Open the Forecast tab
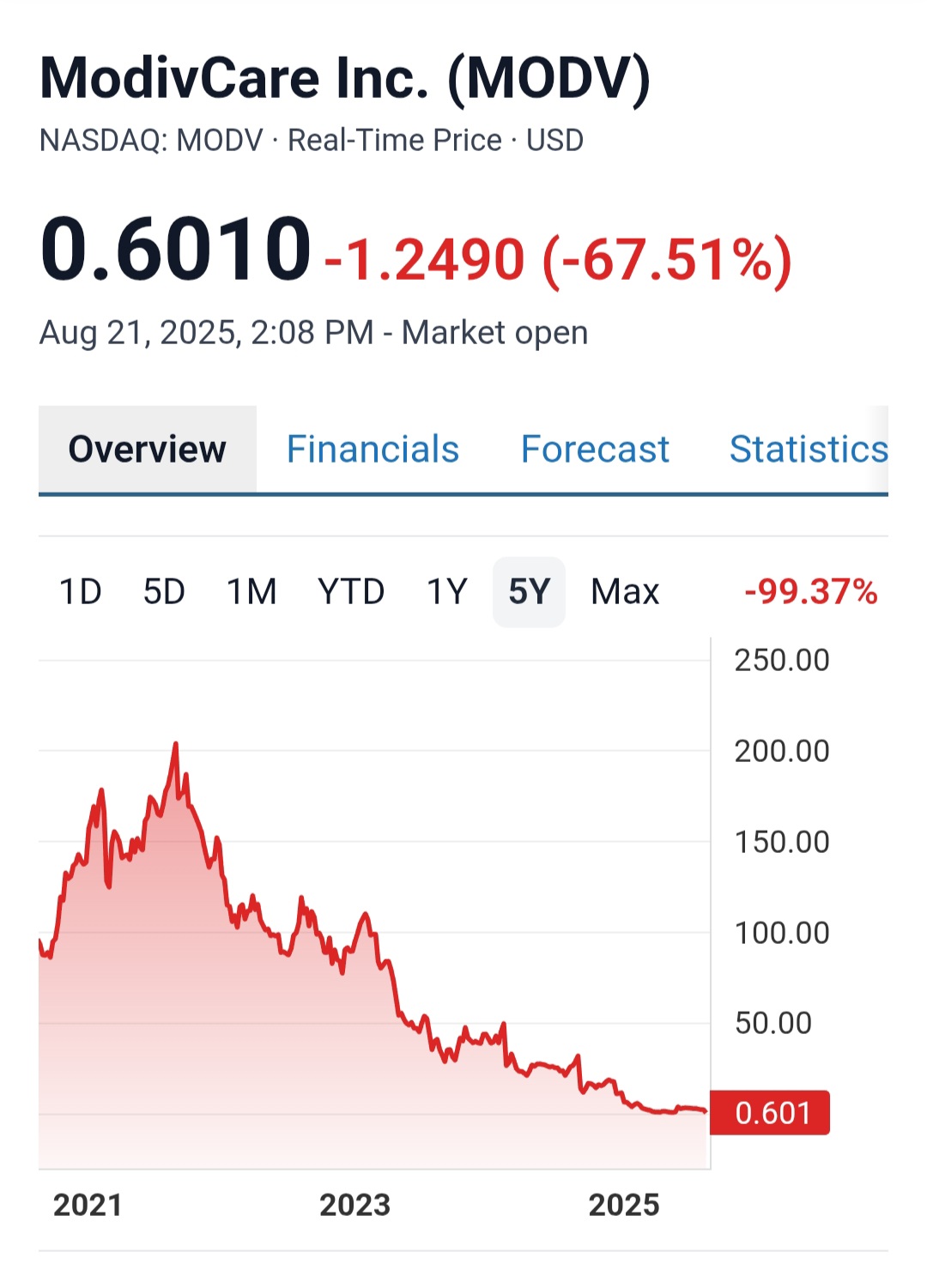 click(595, 449)
